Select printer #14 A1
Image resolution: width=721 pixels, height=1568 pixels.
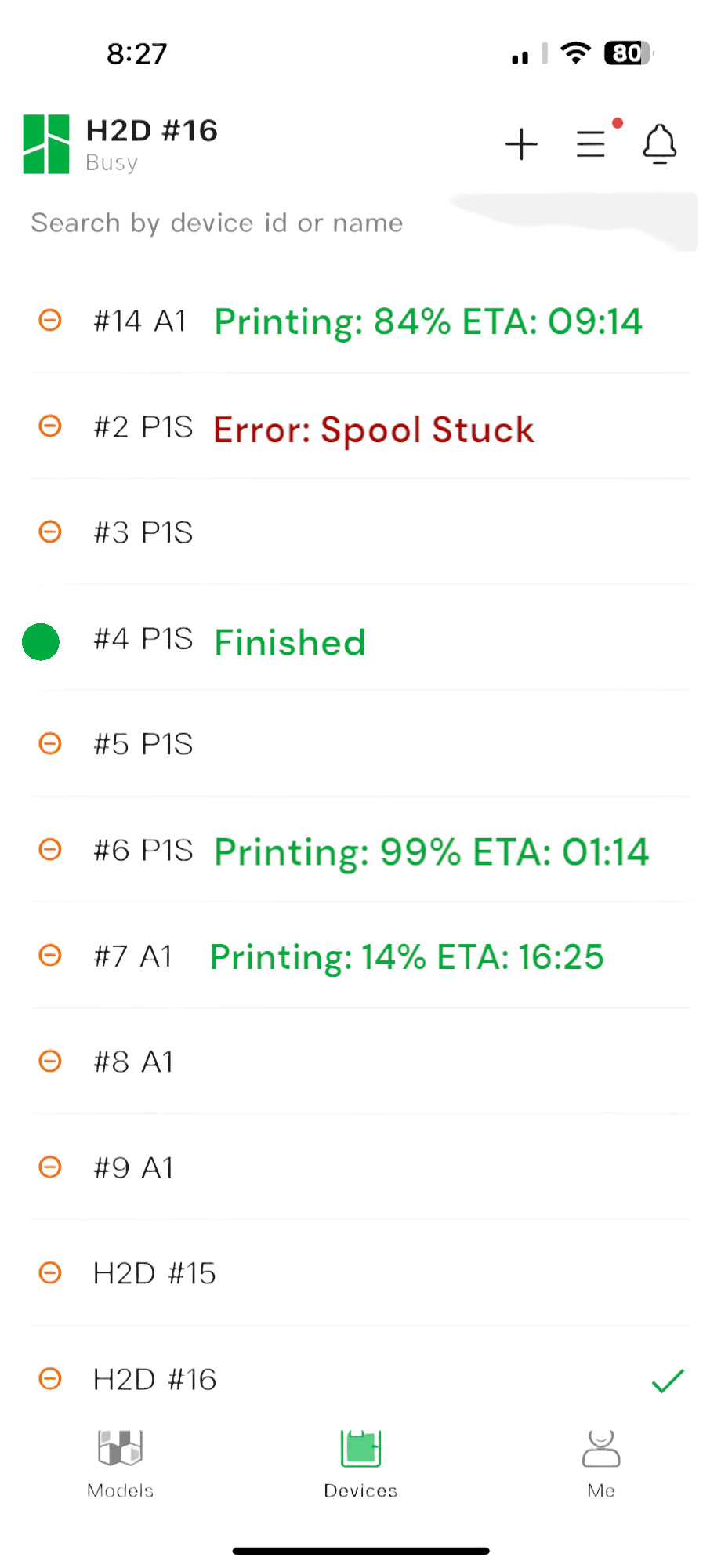[x=360, y=320]
